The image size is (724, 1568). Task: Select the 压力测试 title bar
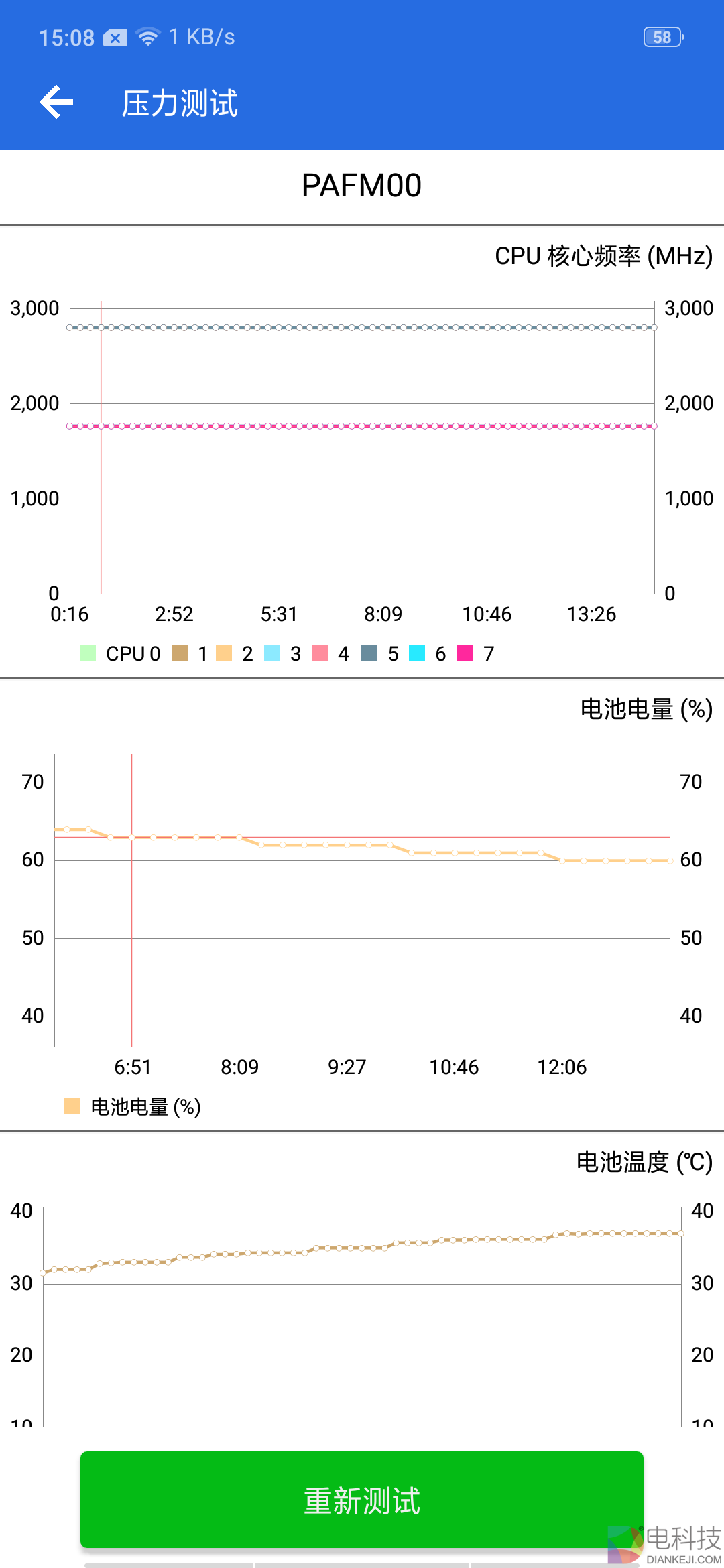[180, 102]
